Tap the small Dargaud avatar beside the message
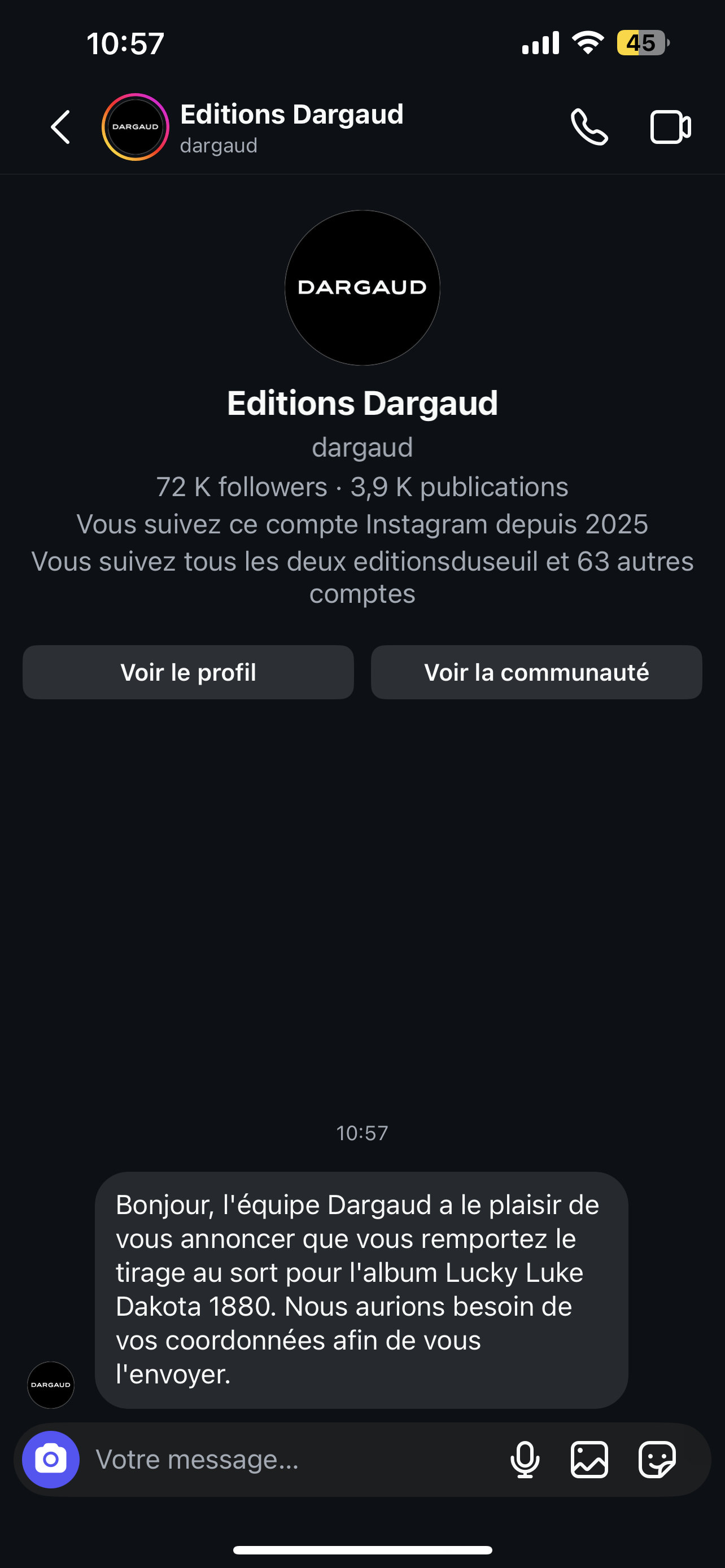The image size is (725, 1568). pos(50,1385)
